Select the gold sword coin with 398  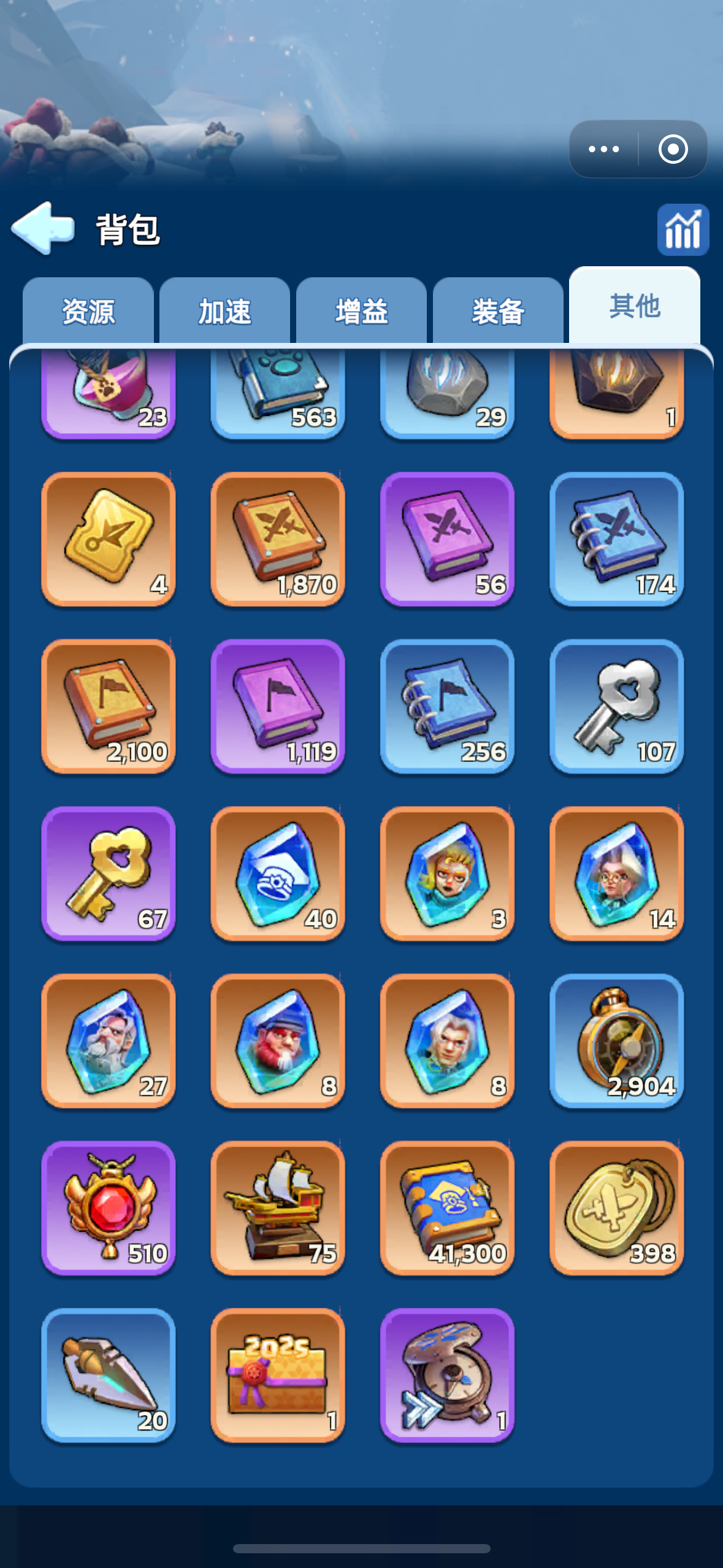[616, 1207]
